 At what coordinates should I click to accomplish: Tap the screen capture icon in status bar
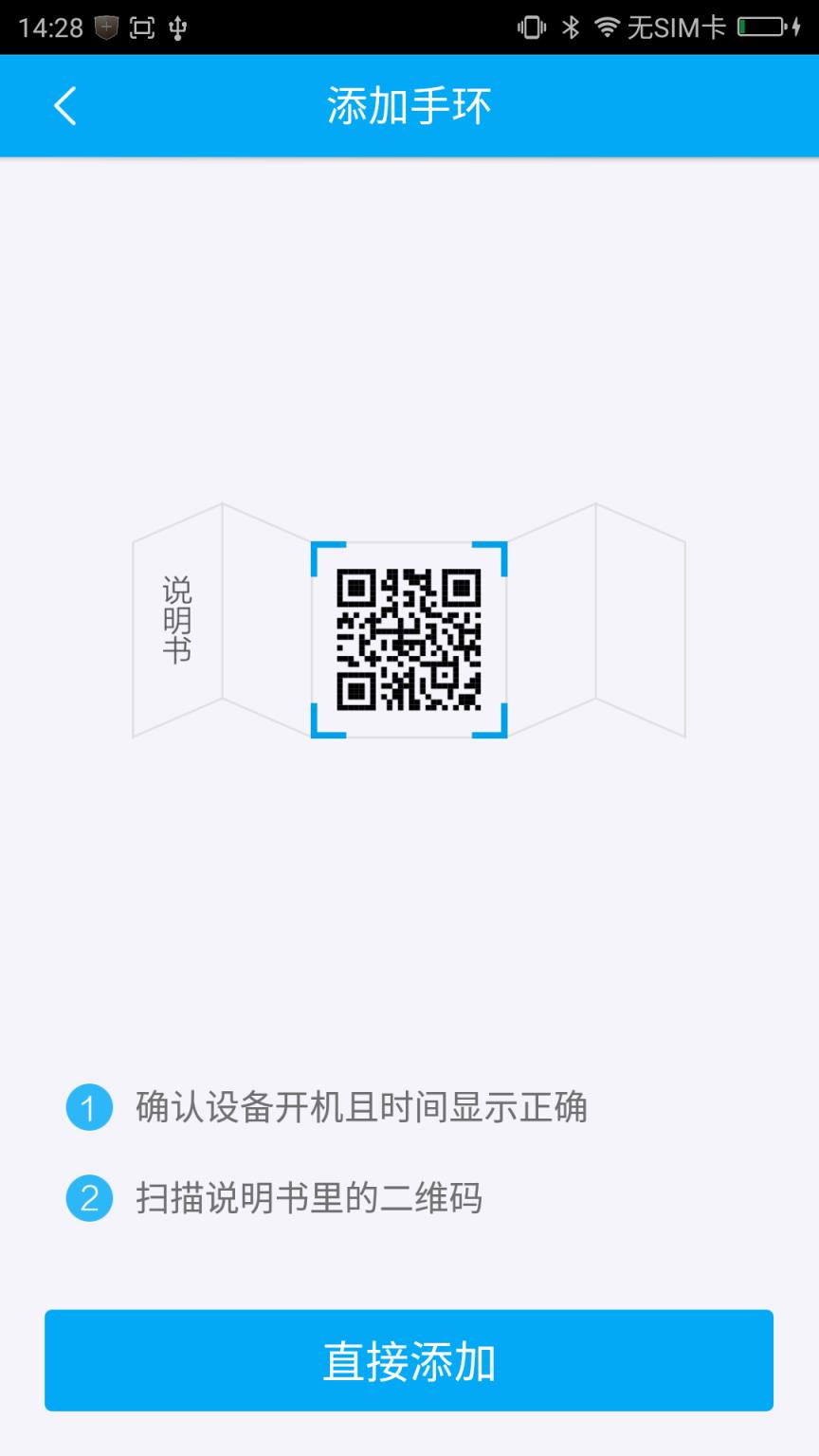click(x=140, y=27)
